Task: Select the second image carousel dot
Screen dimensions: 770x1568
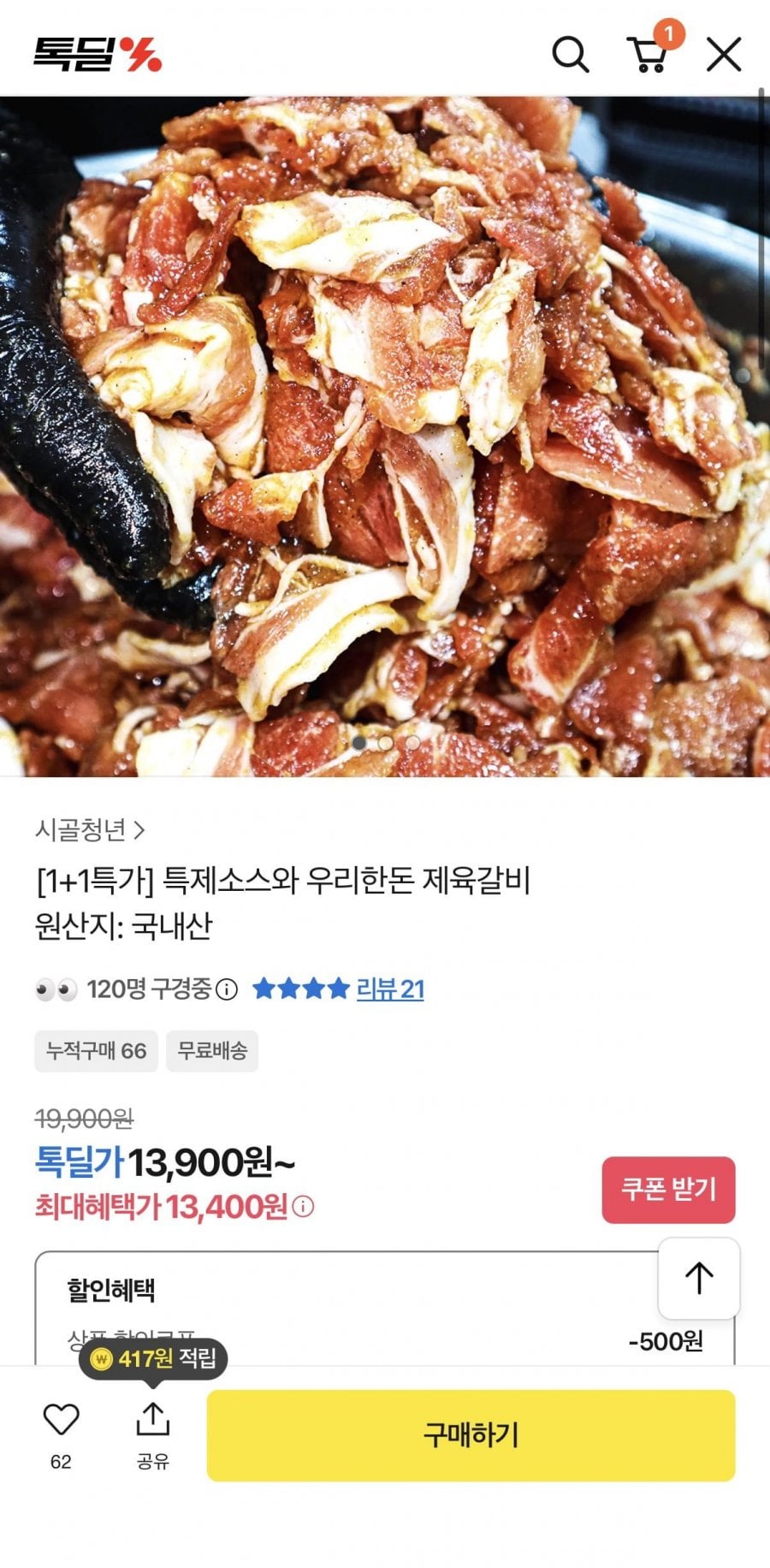Action: tap(385, 745)
